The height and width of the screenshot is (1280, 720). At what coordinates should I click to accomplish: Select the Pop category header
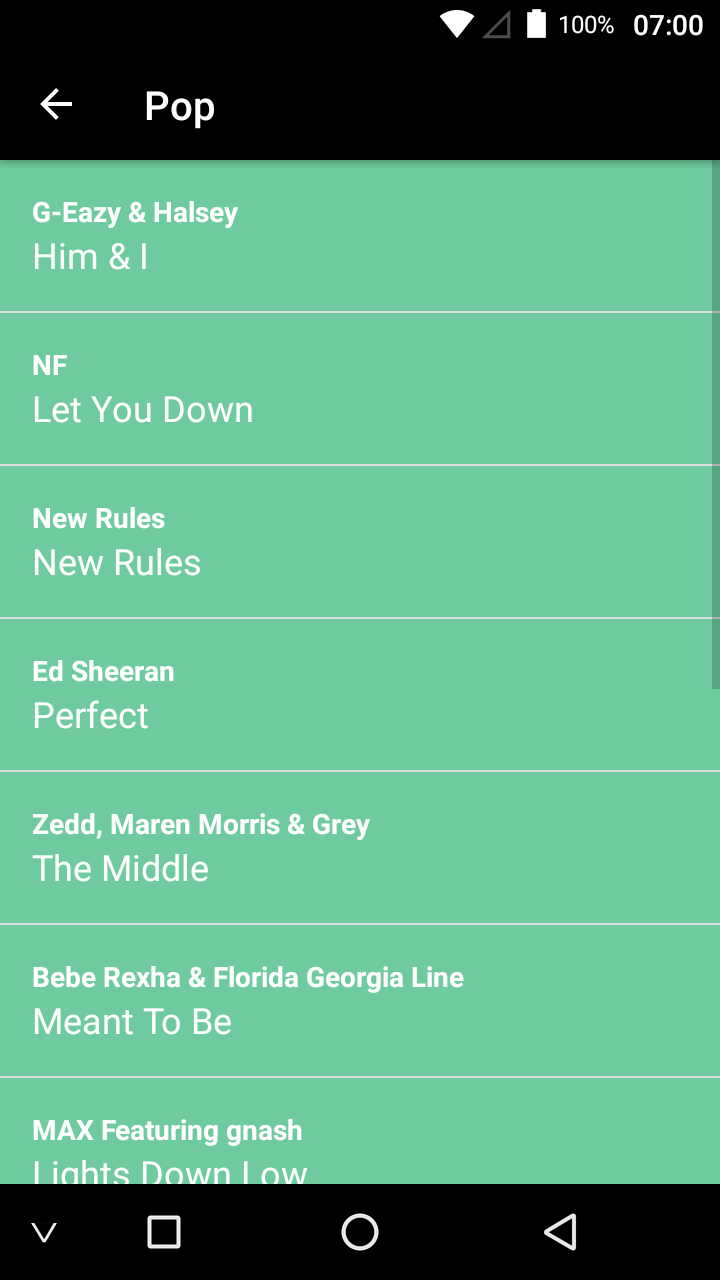tap(180, 107)
